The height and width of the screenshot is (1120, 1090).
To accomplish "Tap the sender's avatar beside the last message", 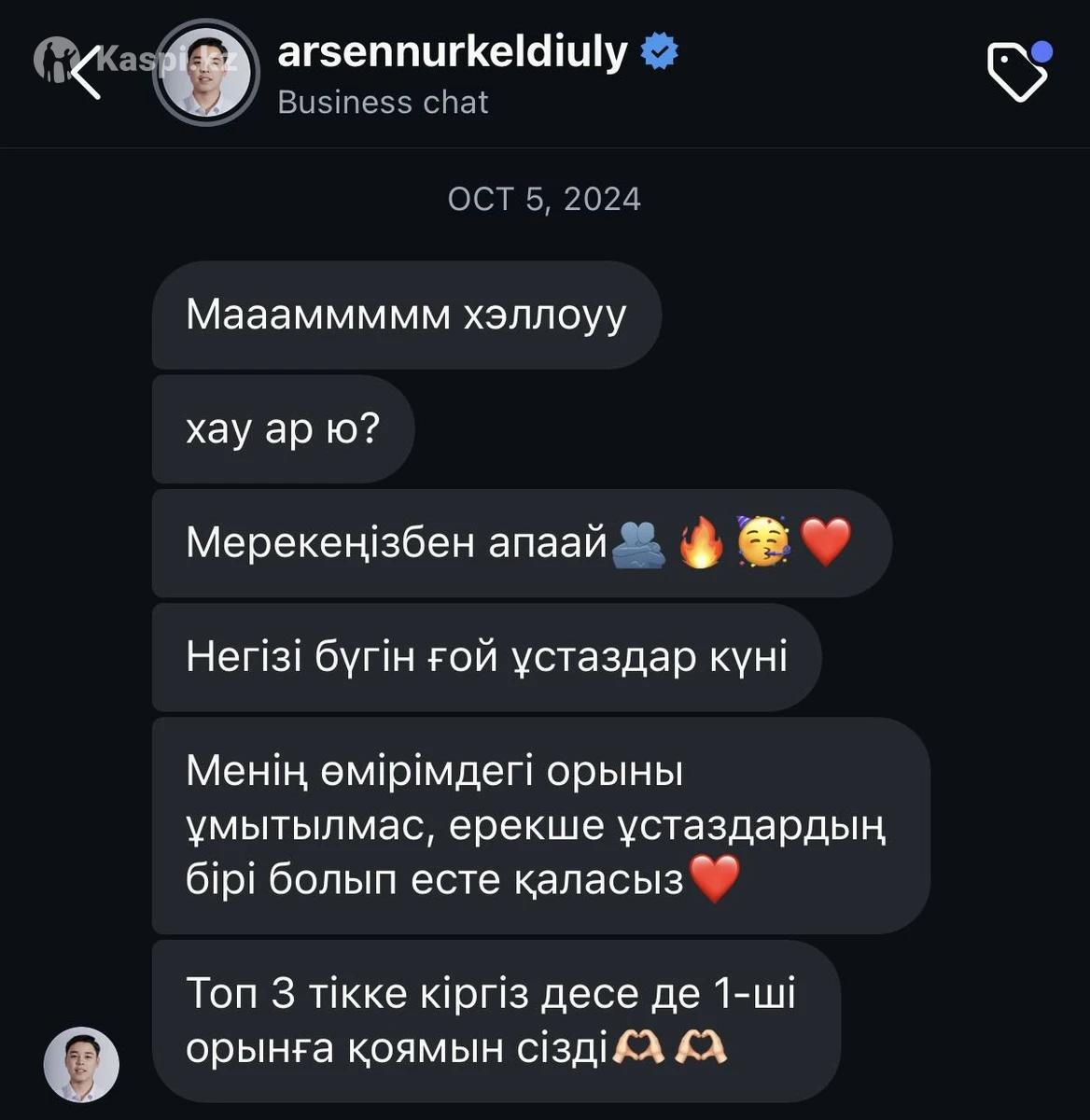I will [x=81, y=1064].
